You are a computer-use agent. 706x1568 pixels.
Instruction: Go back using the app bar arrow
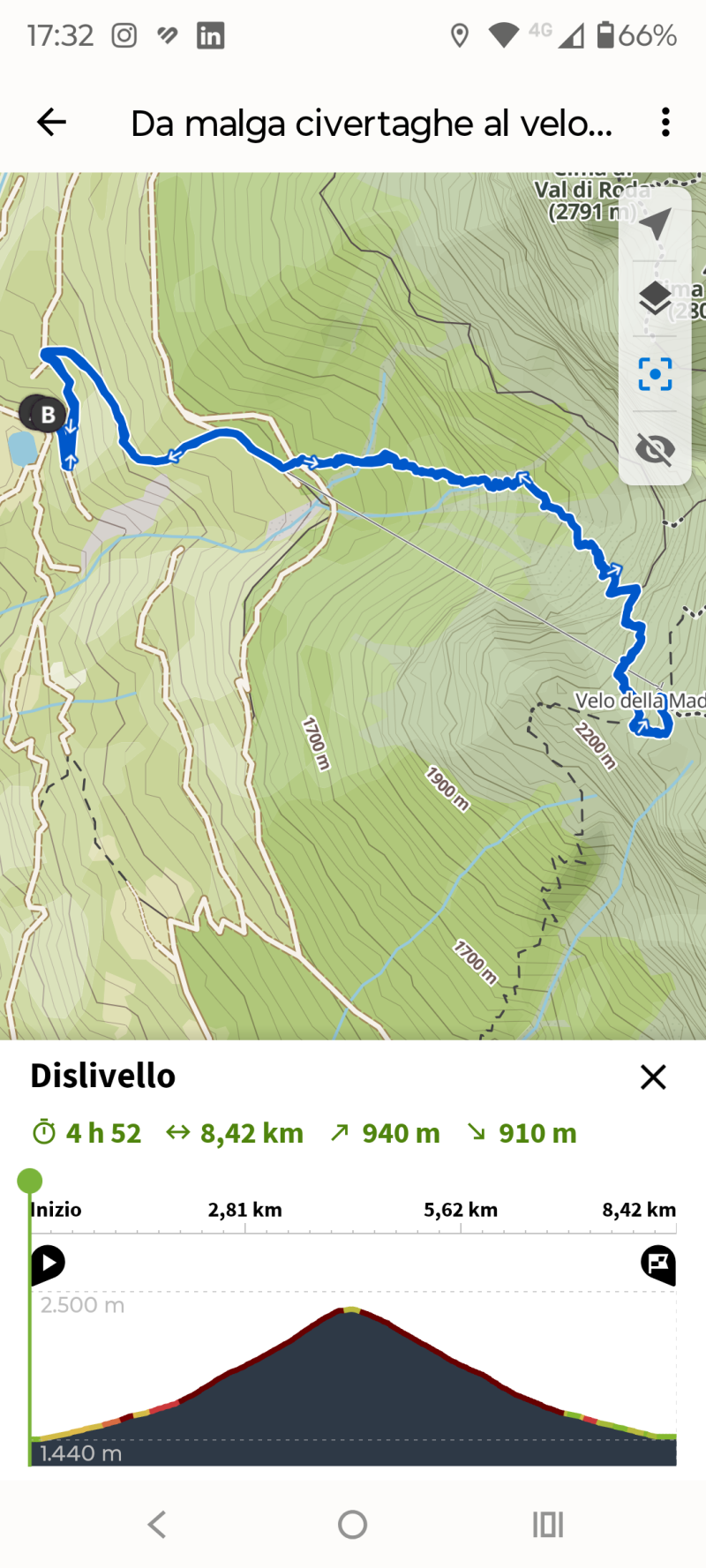(x=52, y=123)
